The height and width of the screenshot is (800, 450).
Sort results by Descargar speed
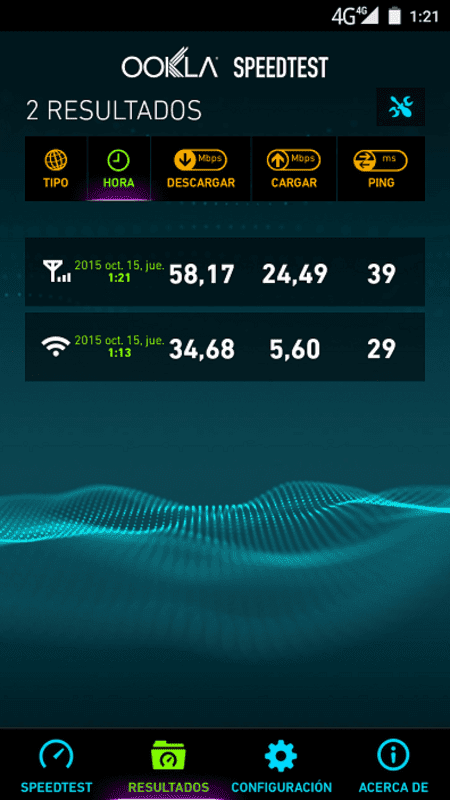coord(201,168)
